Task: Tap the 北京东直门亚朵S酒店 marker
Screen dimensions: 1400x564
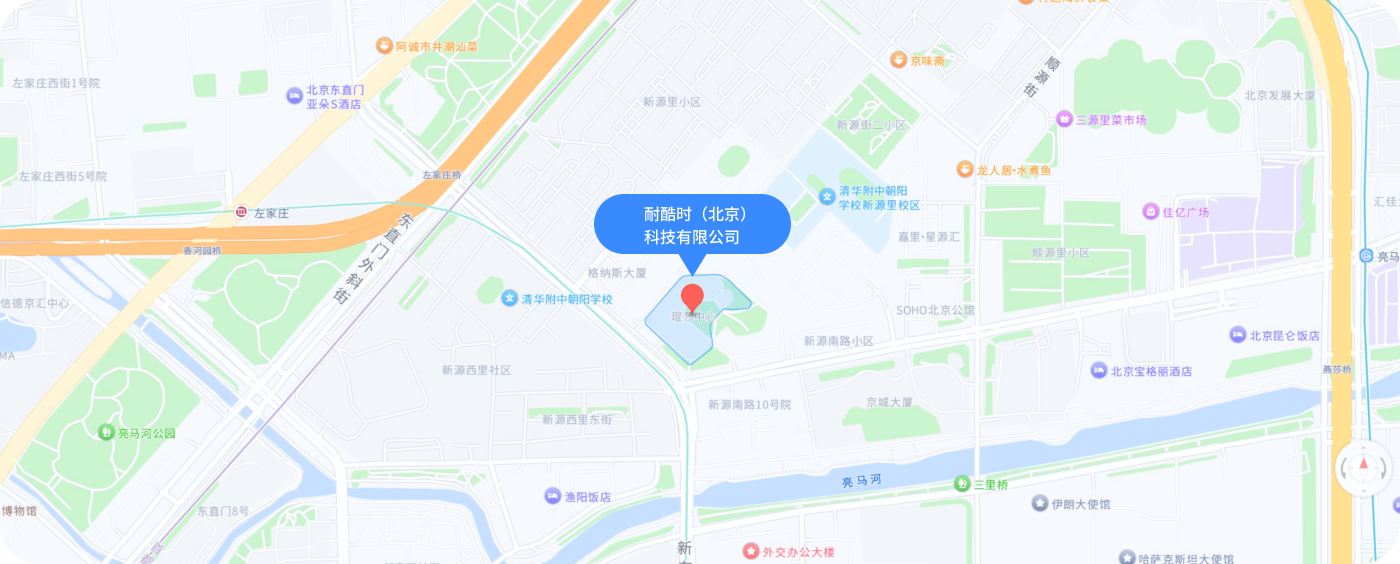Action: click(x=294, y=96)
